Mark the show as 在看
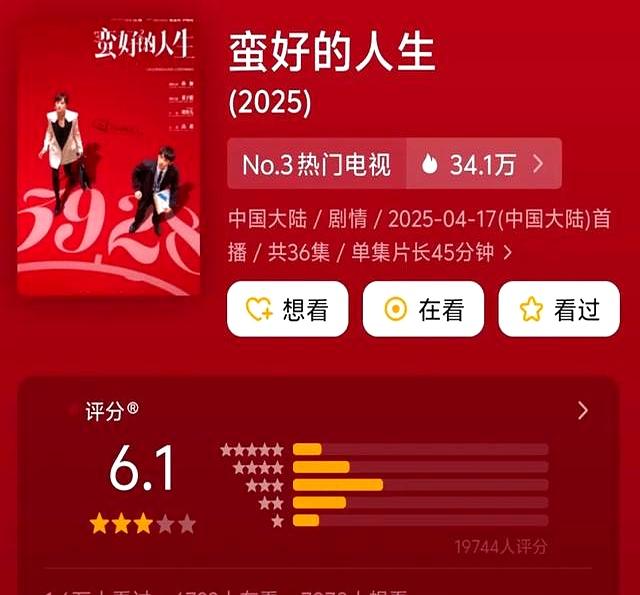 click(422, 309)
